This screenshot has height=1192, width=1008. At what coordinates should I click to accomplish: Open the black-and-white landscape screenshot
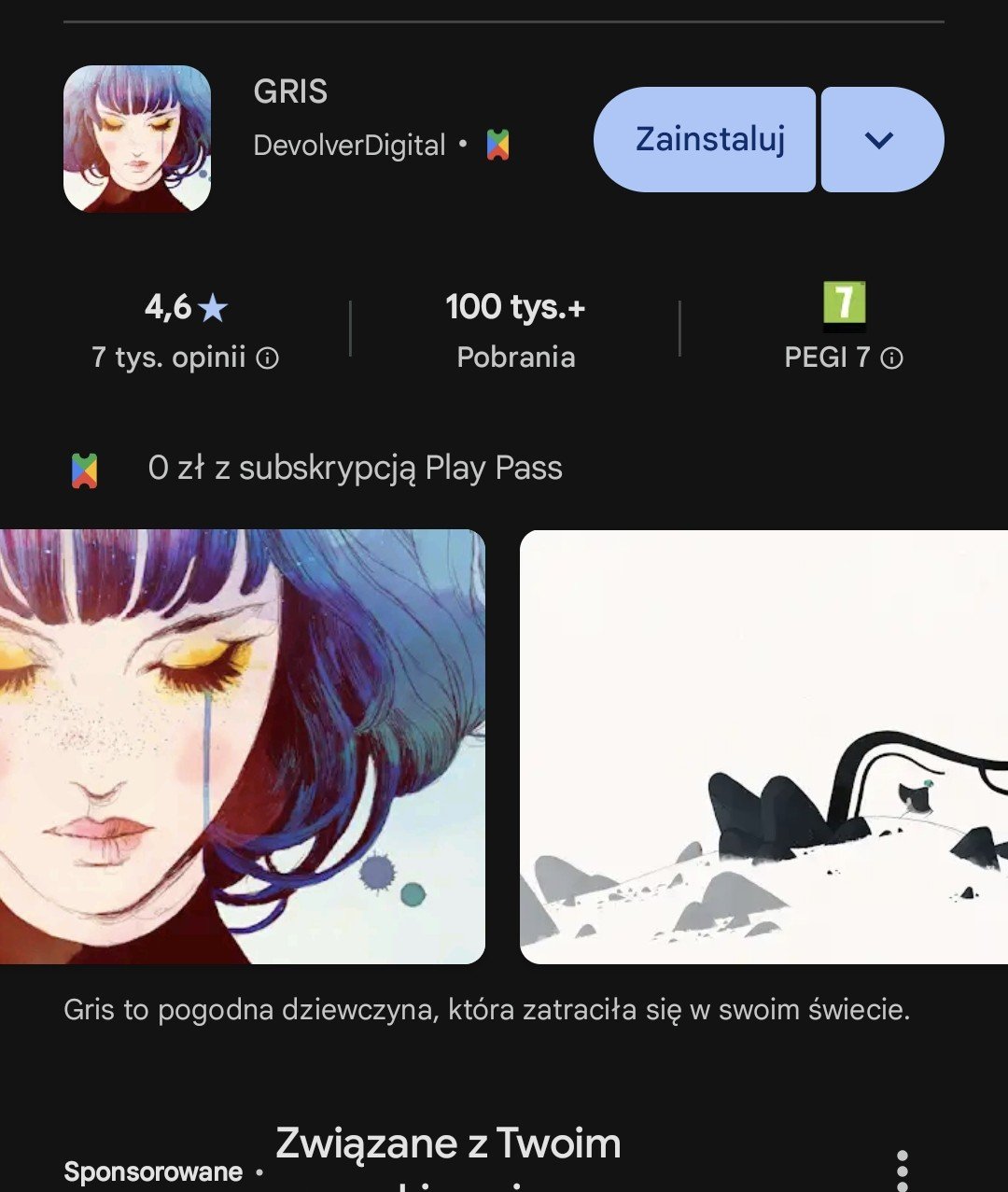(763, 746)
